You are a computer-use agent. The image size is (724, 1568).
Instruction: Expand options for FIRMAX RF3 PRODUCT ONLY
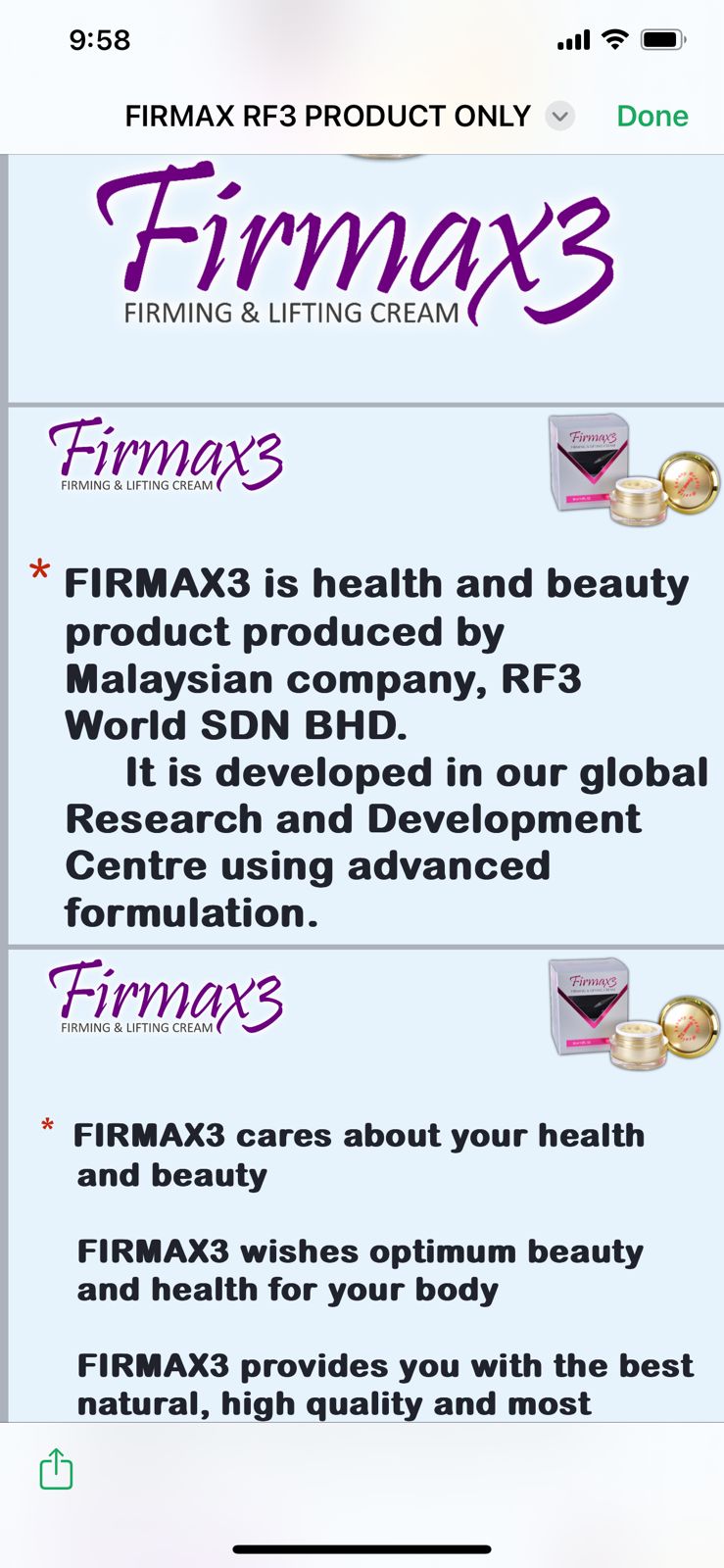[x=558, y=117]
